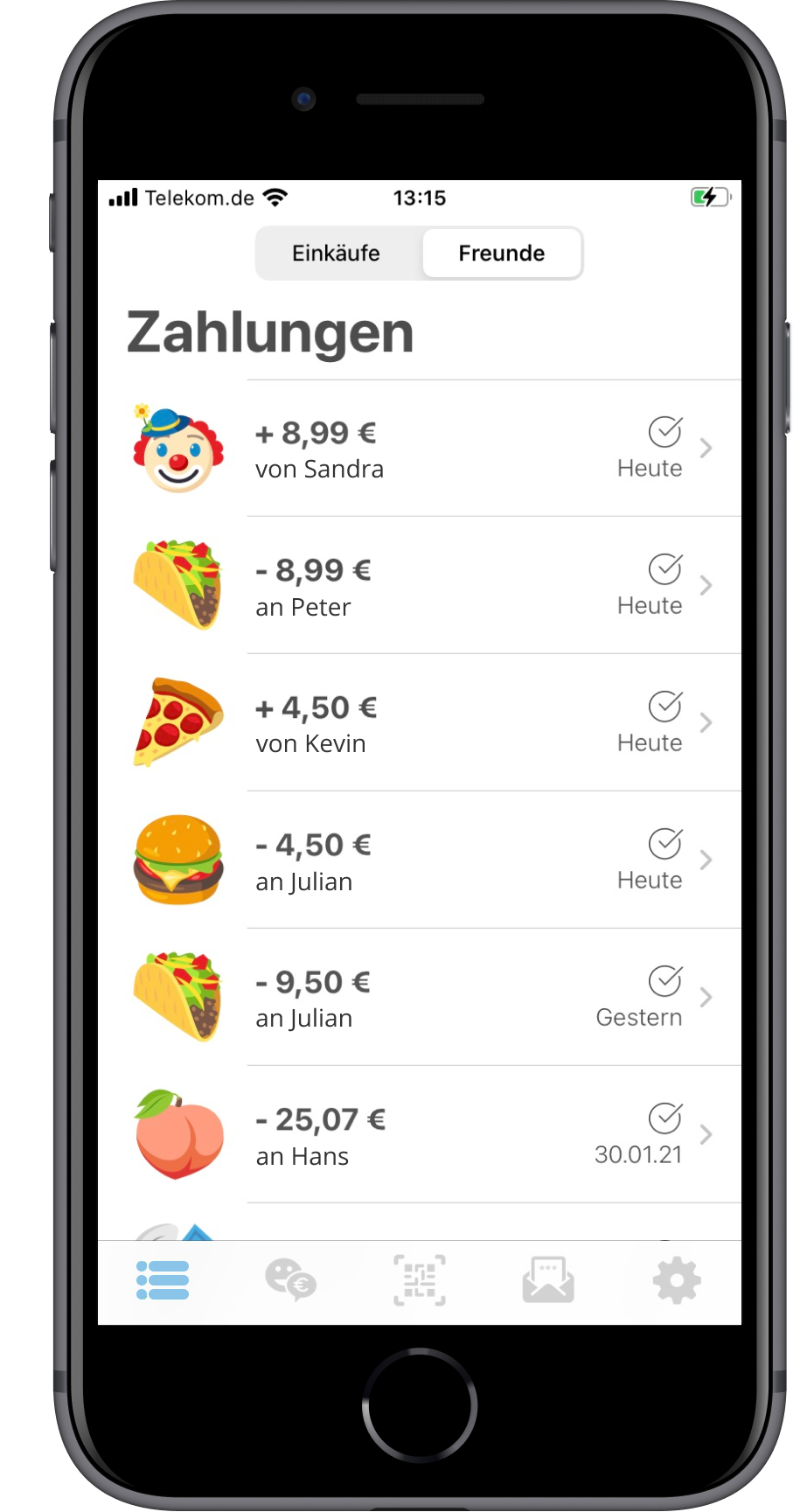The height and width of the screenshot is (1512, 793).
Task: Open the +8,99 € payment from Sandra
Action: pyautogui.click(x=455, y=449)
